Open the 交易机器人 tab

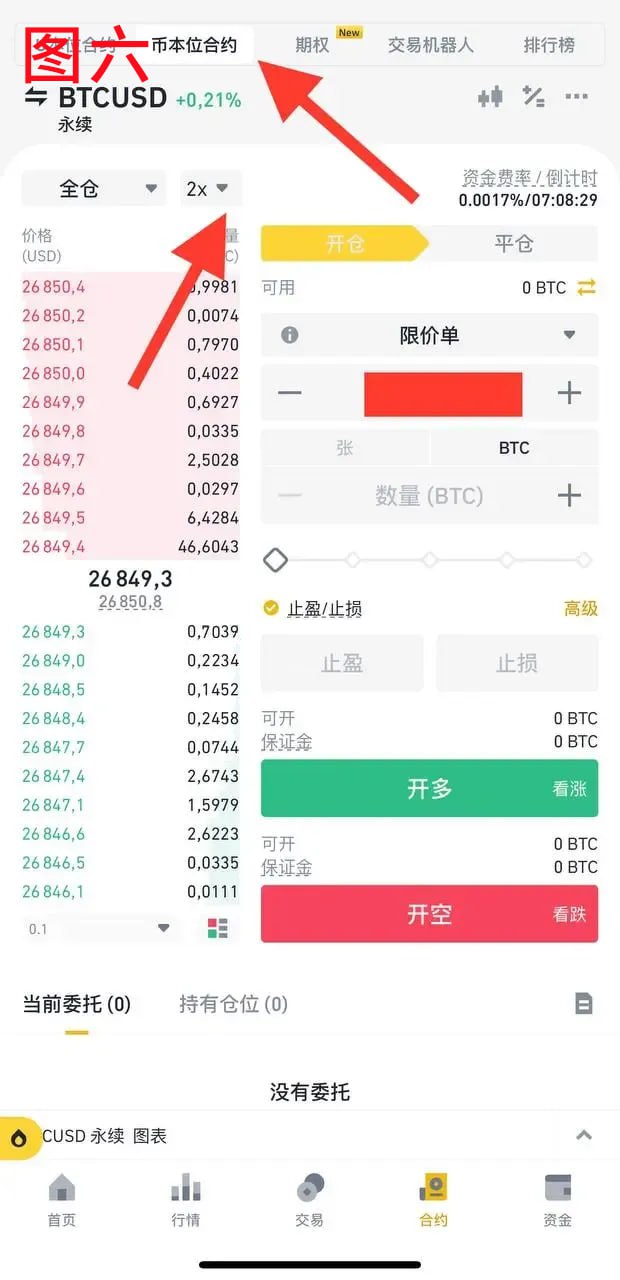tap(430, 45)
